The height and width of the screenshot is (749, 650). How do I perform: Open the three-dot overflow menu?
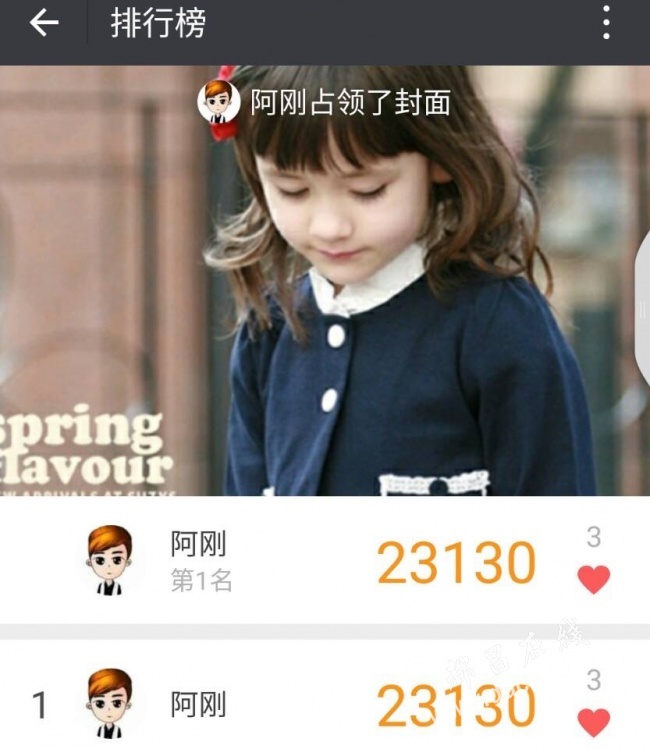pos(606,24)
